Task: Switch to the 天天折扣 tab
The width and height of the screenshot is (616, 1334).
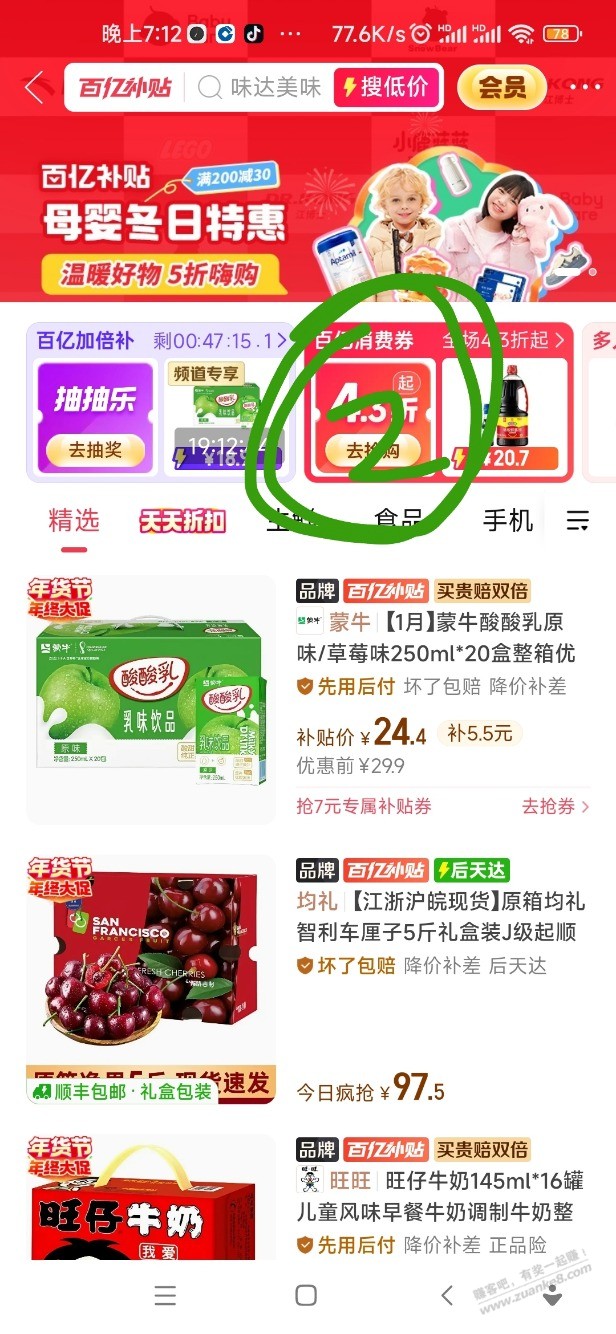Action: pyautogui.click(x=182, y=521)
